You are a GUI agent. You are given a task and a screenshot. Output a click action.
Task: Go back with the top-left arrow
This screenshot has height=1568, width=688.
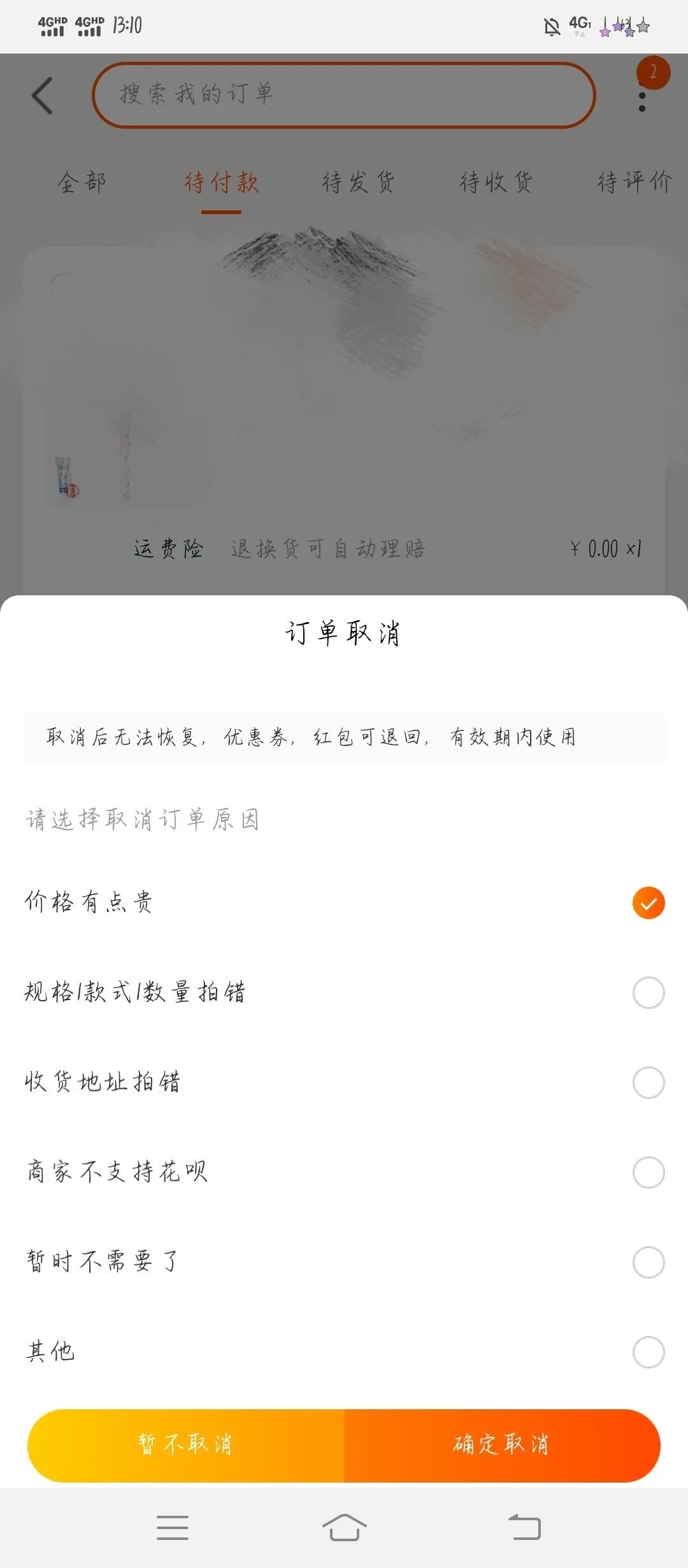[42, 96]
